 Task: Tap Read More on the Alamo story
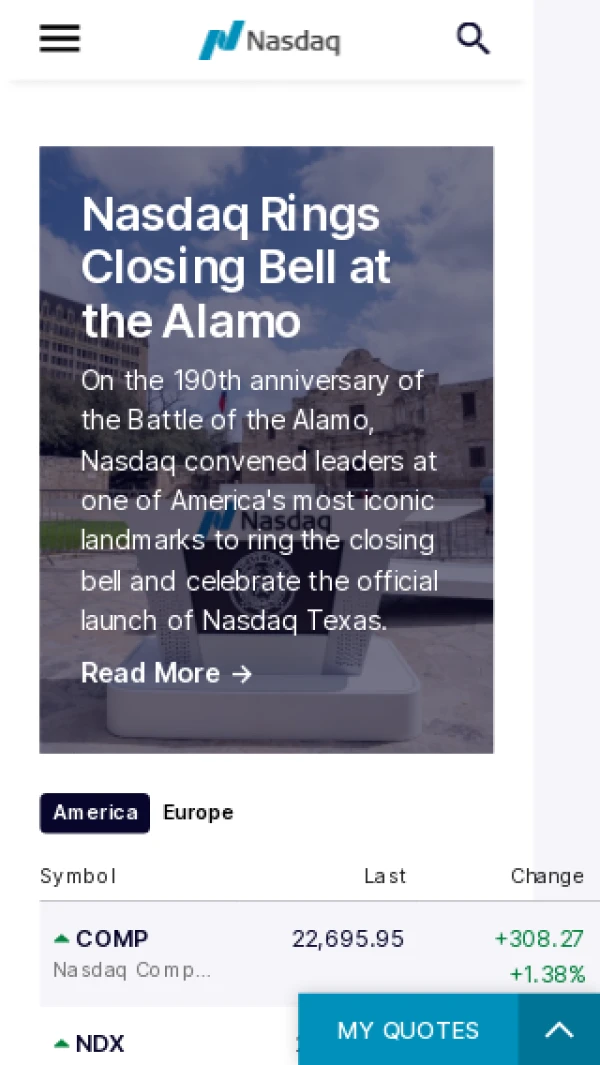tap(166, 673)
